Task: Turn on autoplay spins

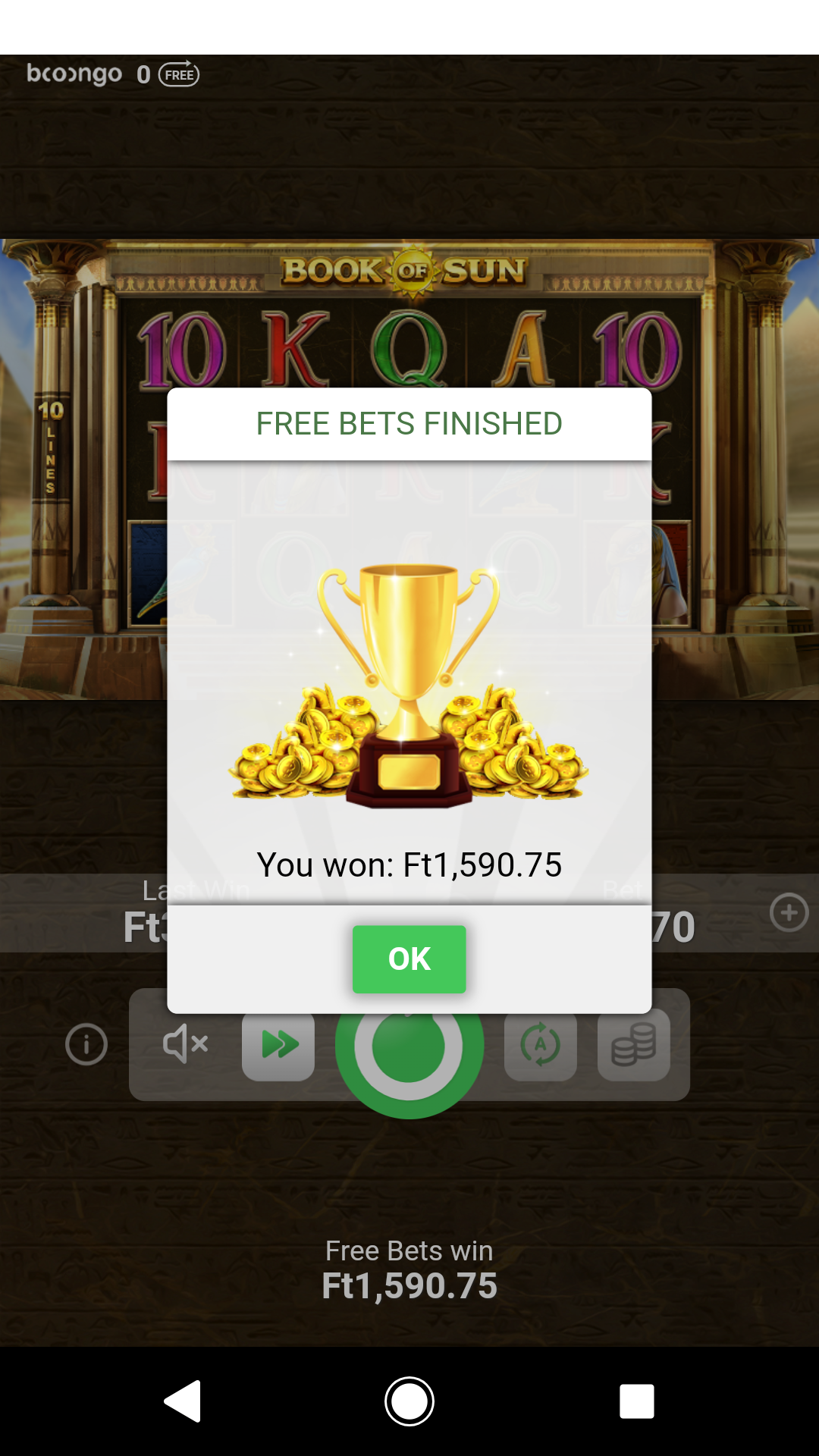Action: click(x=541, y=1044)
